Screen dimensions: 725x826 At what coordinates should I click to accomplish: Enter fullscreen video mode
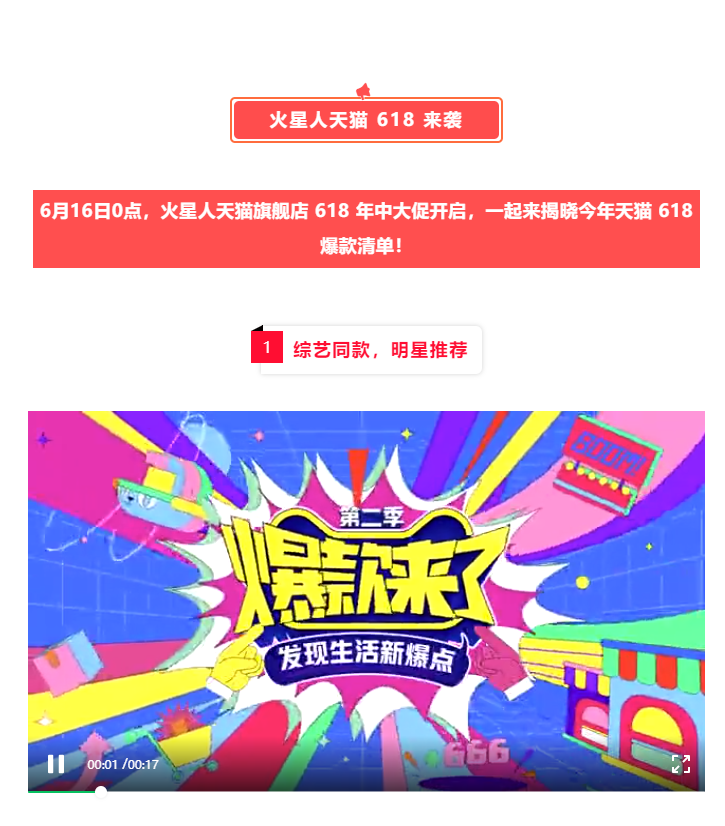point(681,764)
